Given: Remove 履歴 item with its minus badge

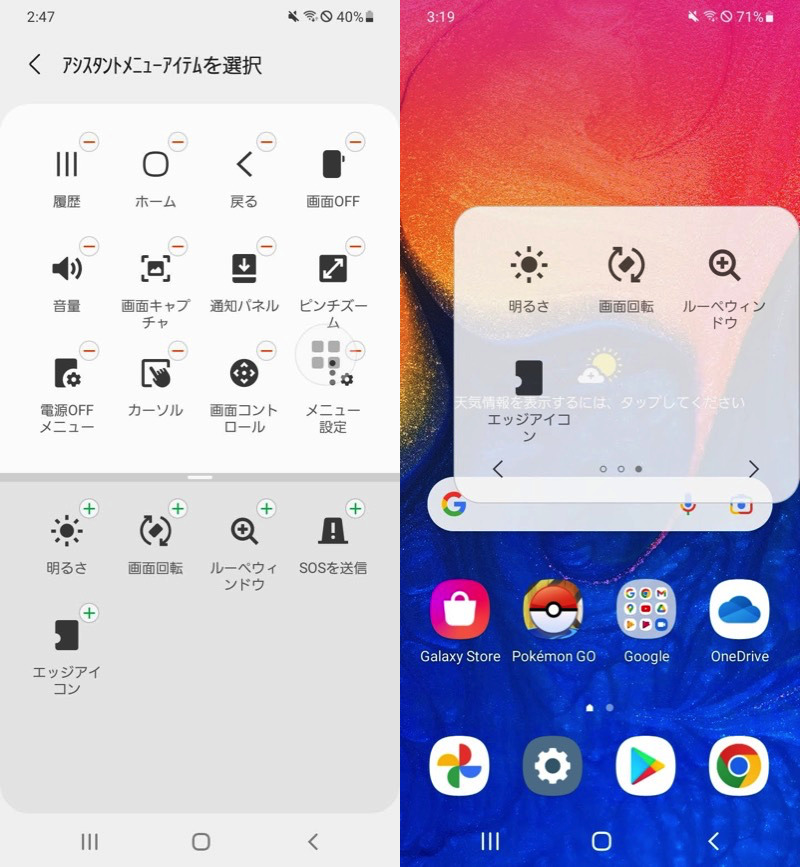Looking at the screenshot, I should pyautogui.click(x=89, y=143).
